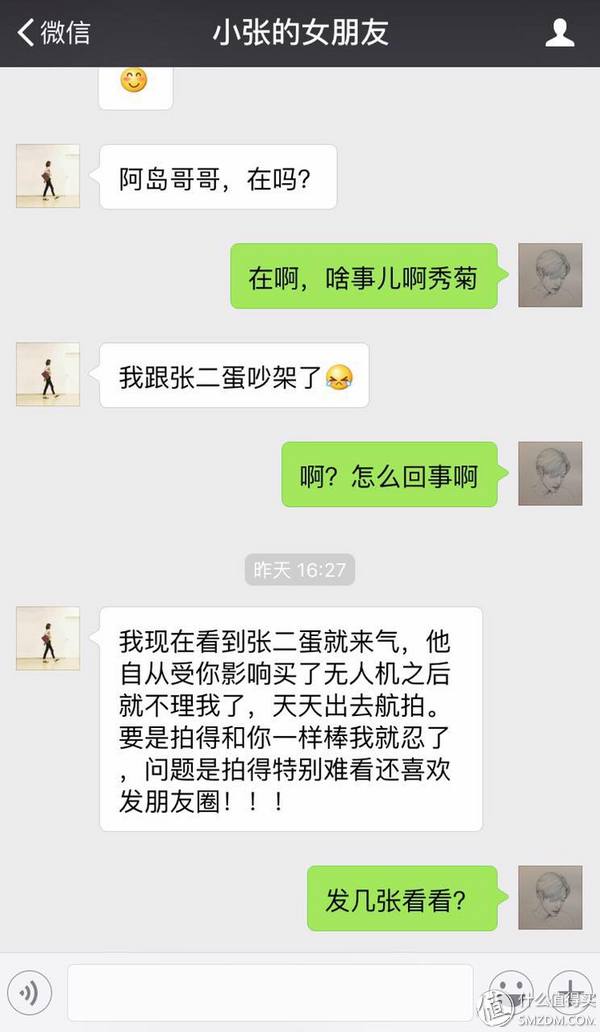Open chat details via the profile icon
Viewport: 600px width, 1032px height.
click(559, 33)
